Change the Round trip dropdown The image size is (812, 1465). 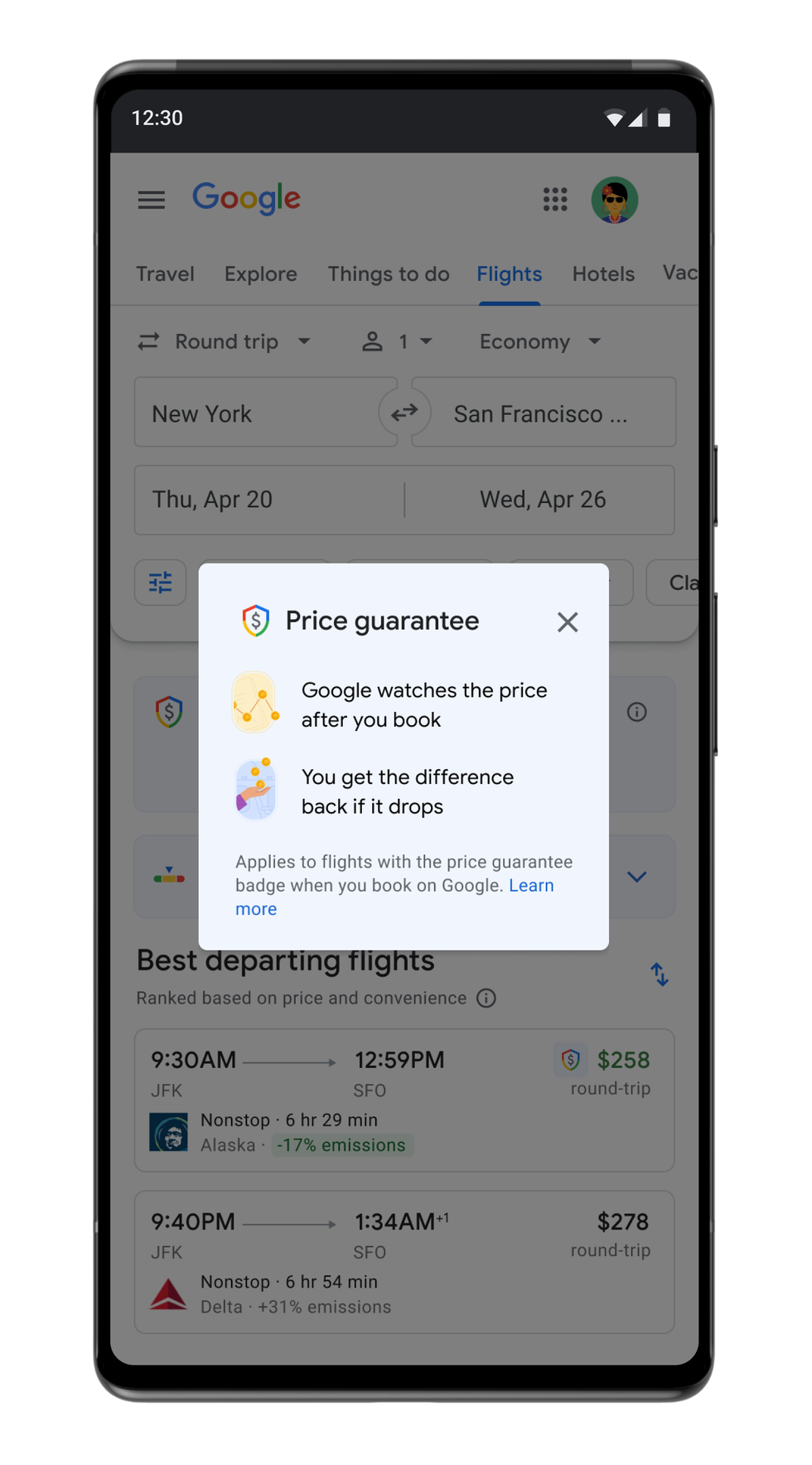coord(225,341)
